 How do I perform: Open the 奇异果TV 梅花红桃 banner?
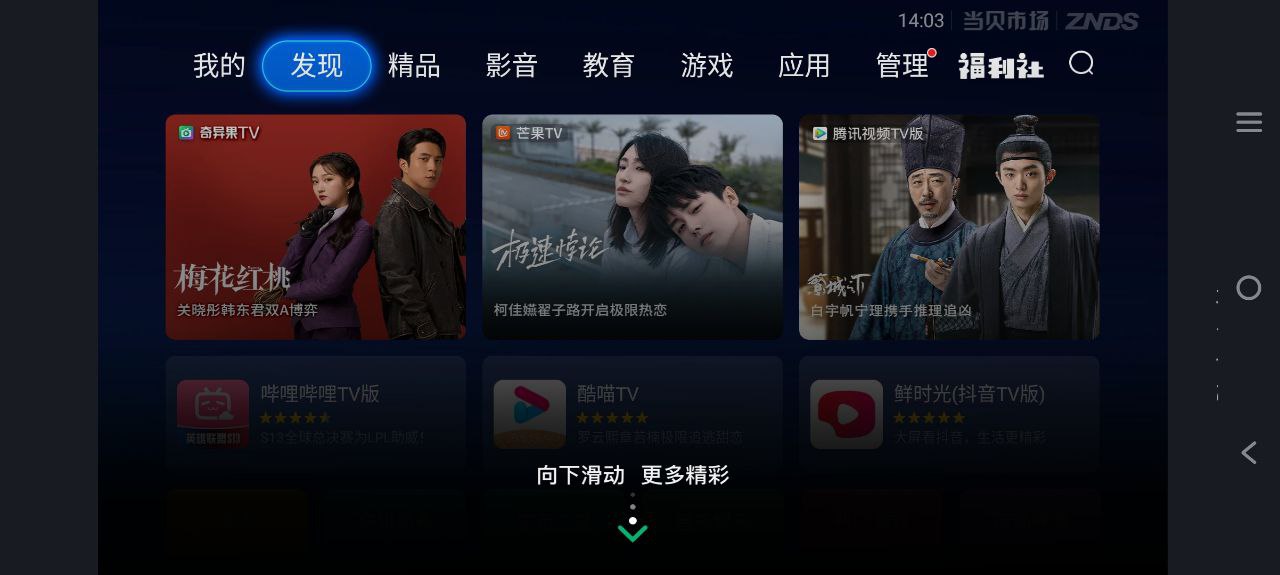316,227
